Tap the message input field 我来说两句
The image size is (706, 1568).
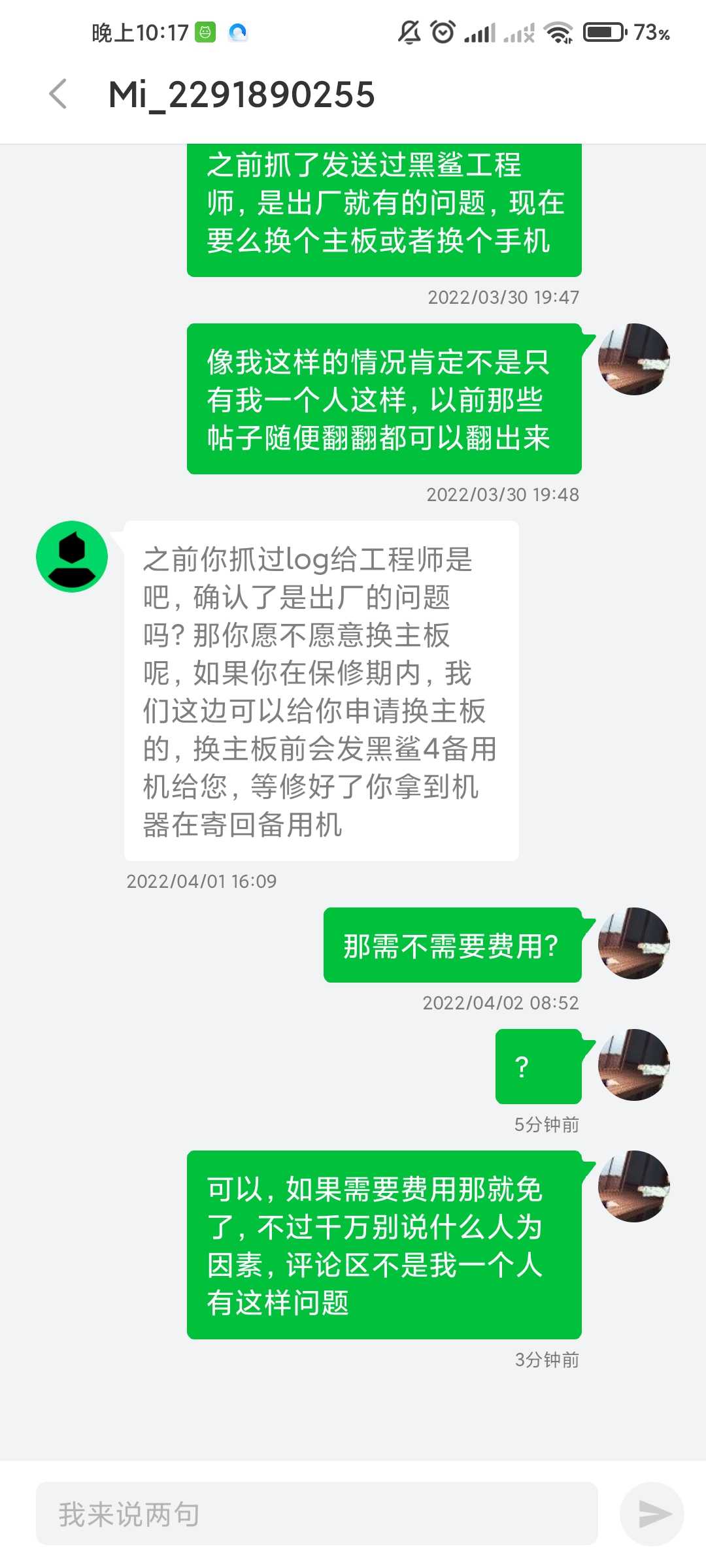(317, 1514)
